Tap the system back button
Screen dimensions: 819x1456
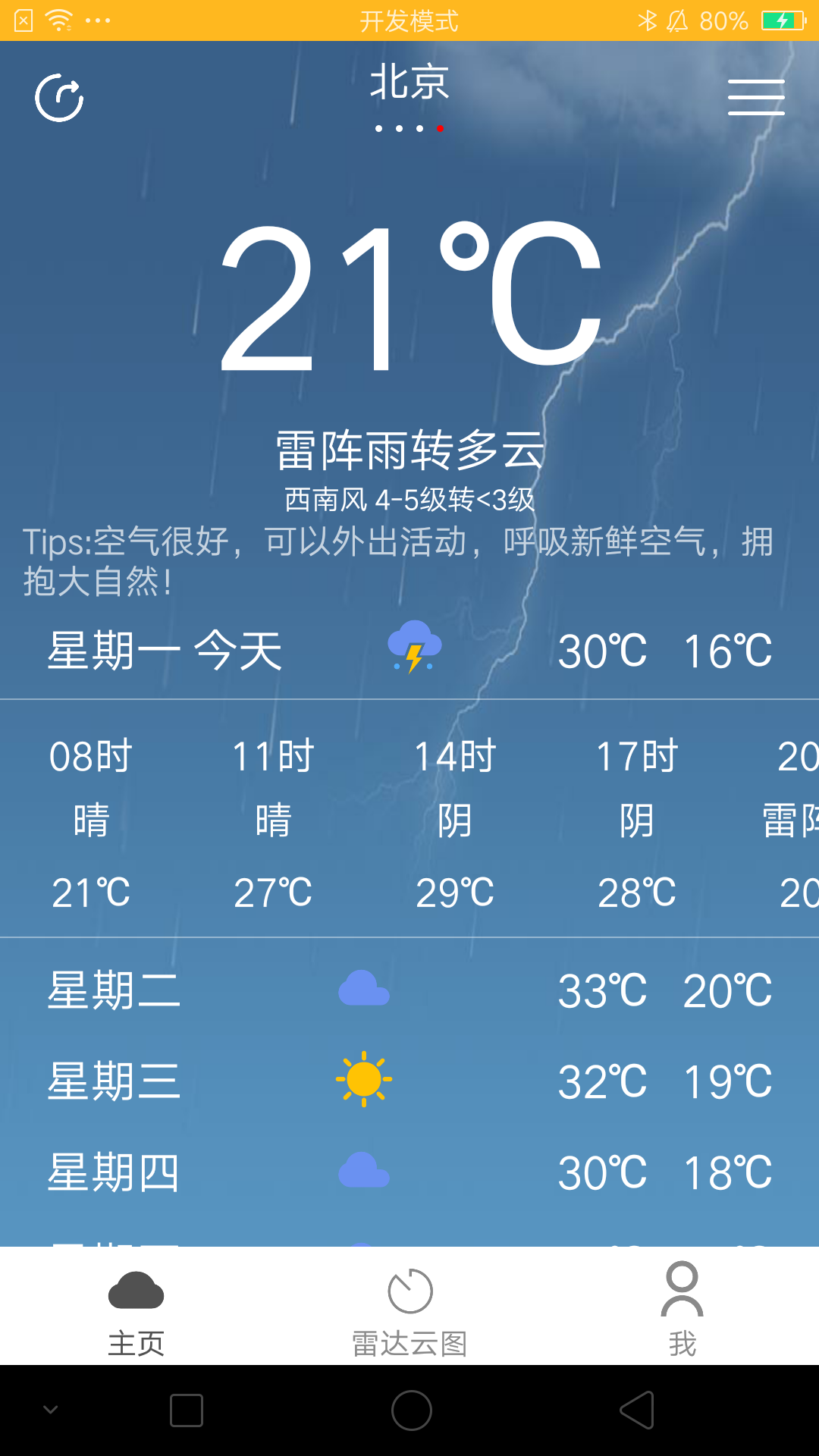point(637,1410)
